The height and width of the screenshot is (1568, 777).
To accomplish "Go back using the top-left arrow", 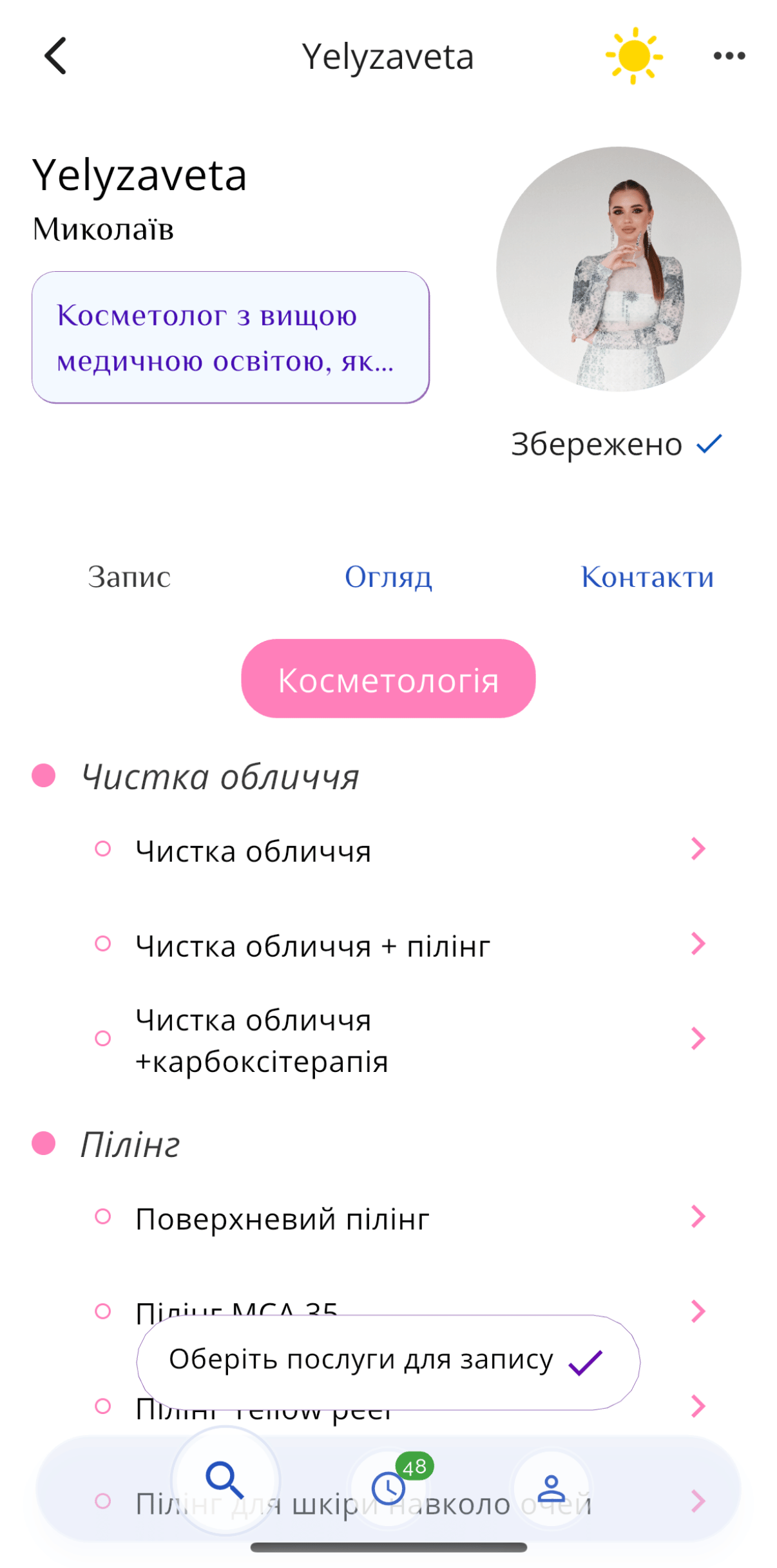I will coord(55,56).
